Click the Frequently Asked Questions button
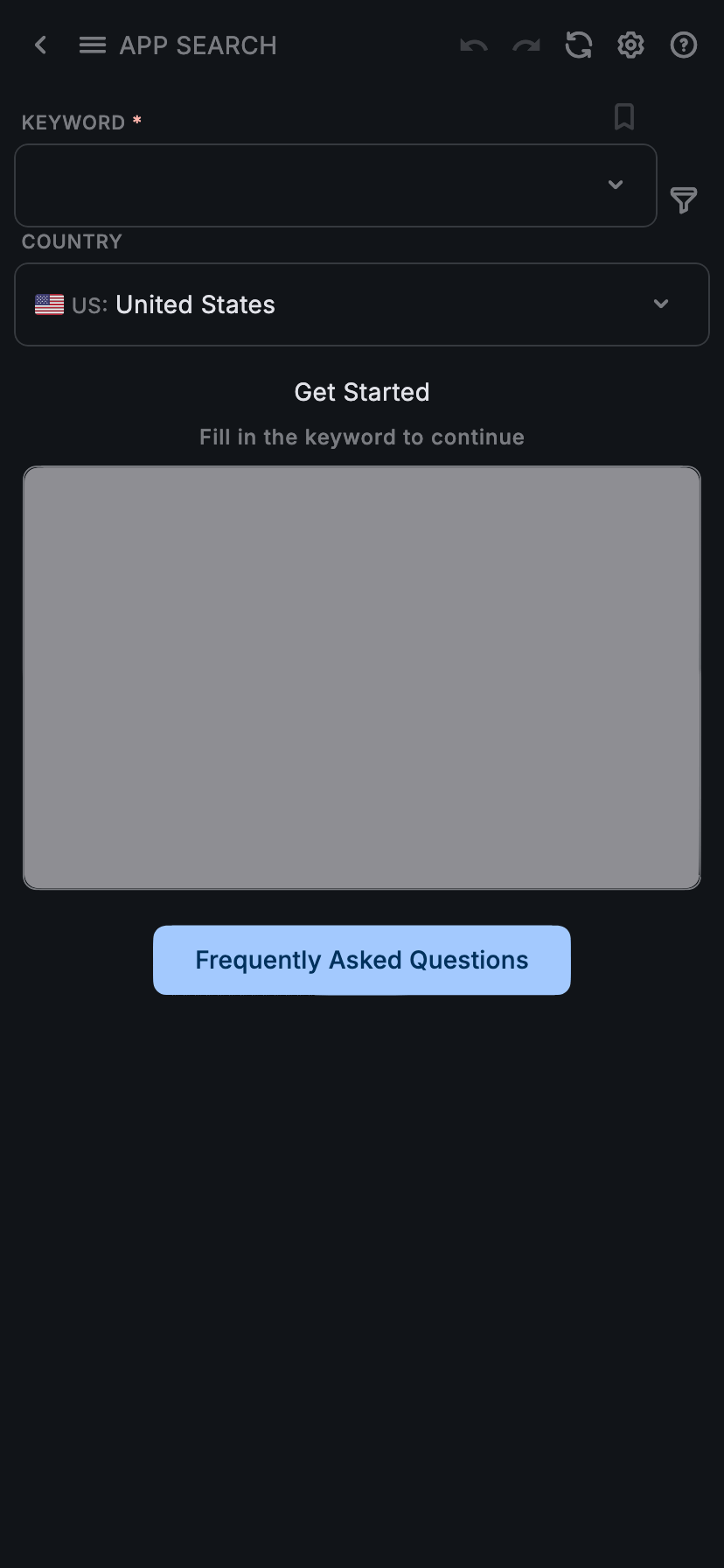 click(361, 960)
